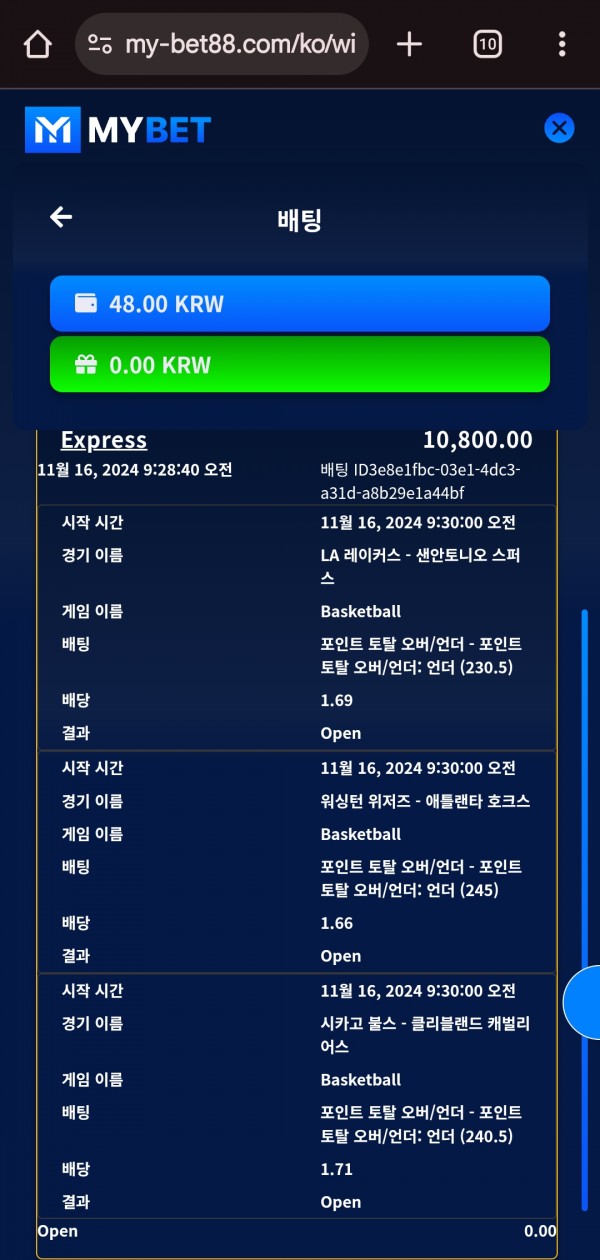Tap the underlined Express bet heading

pyautogui.click(x=104, y=440)
